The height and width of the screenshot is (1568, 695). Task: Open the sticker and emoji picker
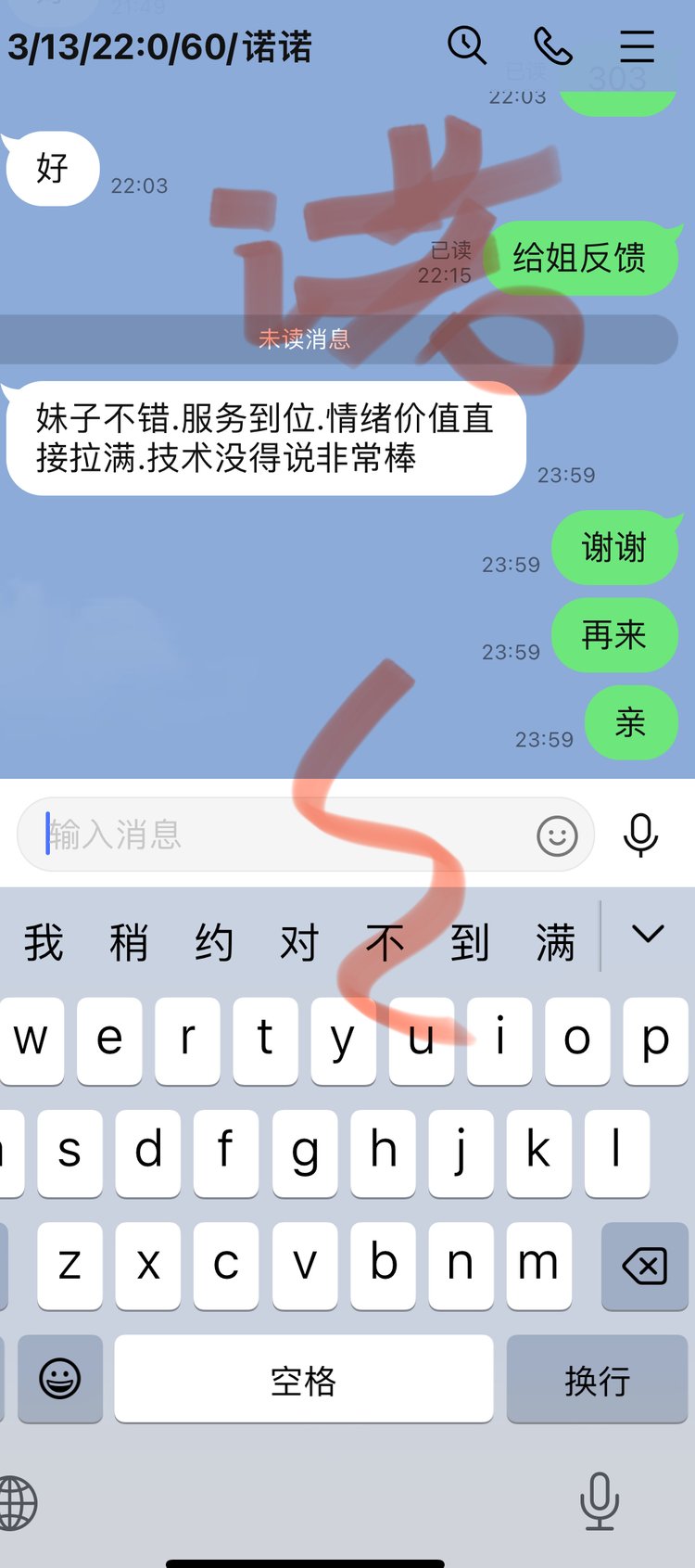click(x=557, y=835)
